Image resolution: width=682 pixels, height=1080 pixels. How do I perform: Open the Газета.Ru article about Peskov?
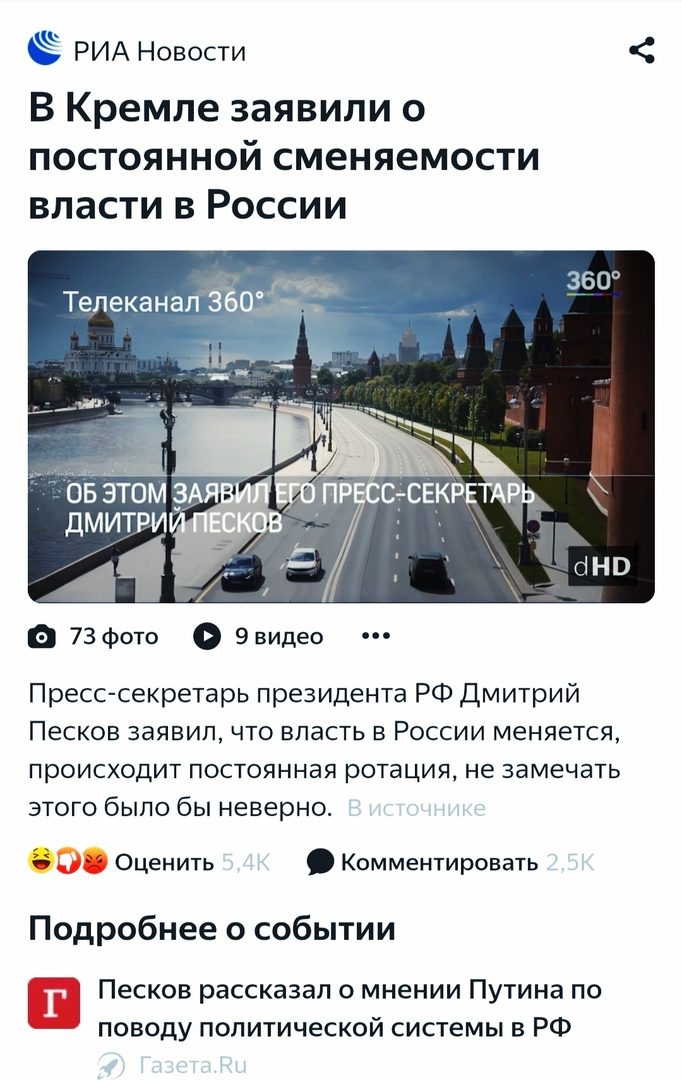coord(349,1008)
